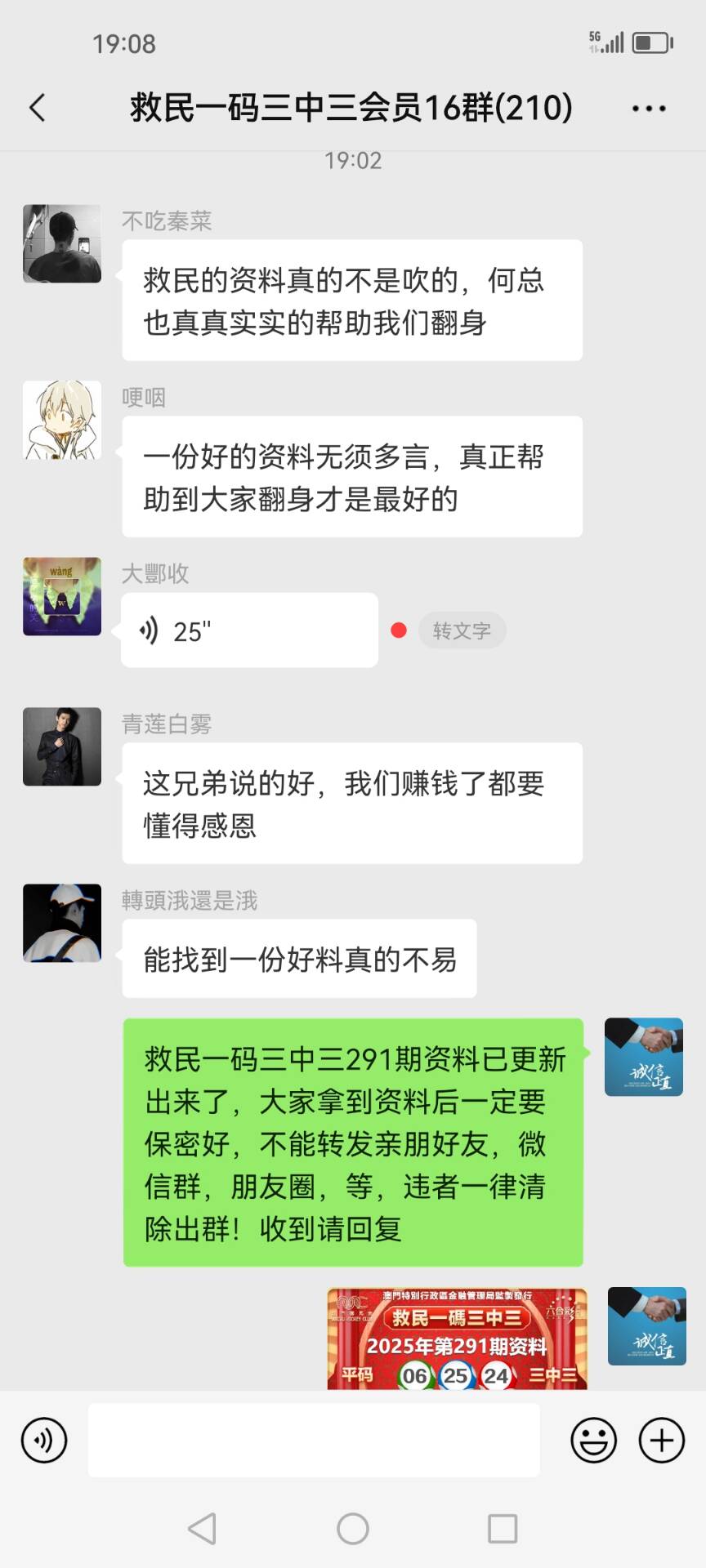Open the plus attachments menu
This screenshot has width=706, height=1568.
[661, 1441]
